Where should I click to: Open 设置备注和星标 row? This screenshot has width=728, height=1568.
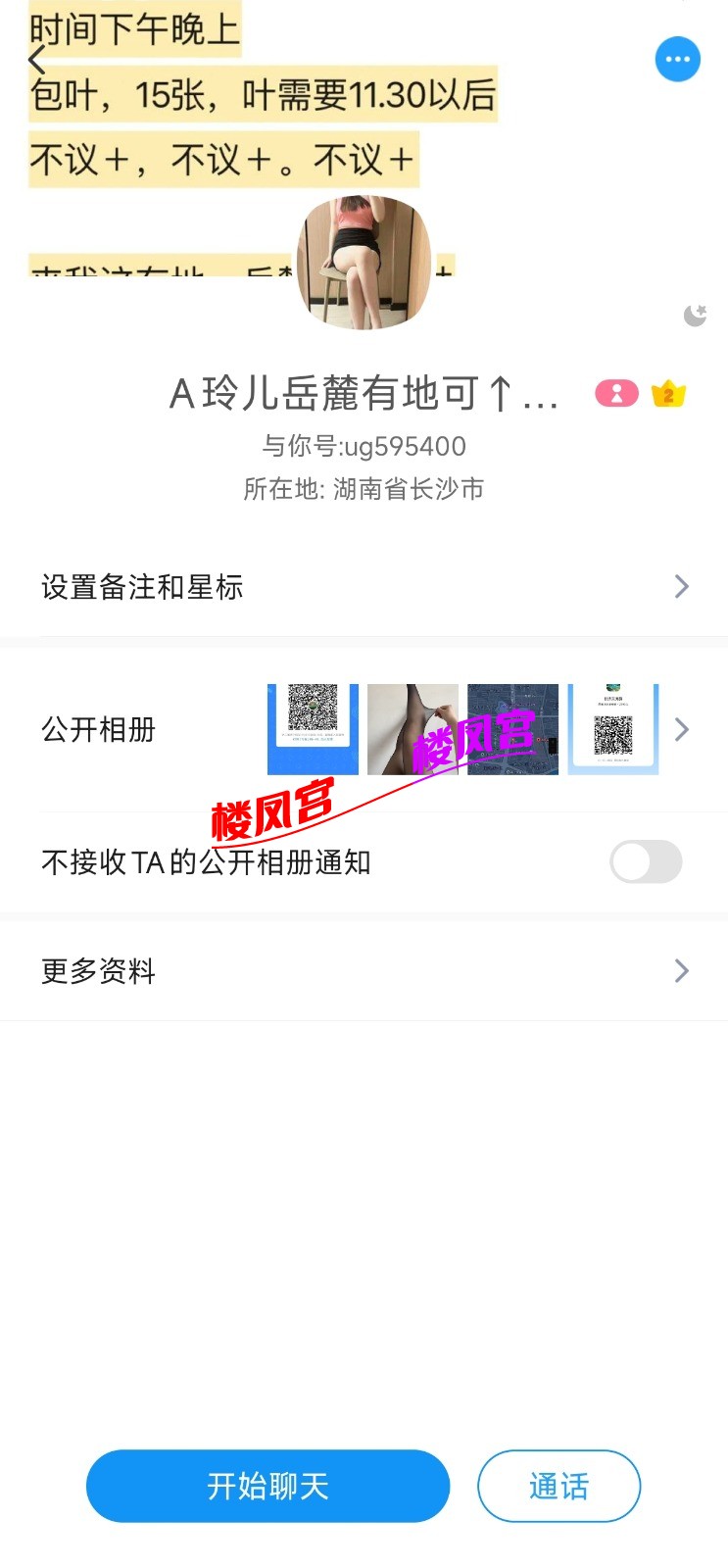coord(364,587)
